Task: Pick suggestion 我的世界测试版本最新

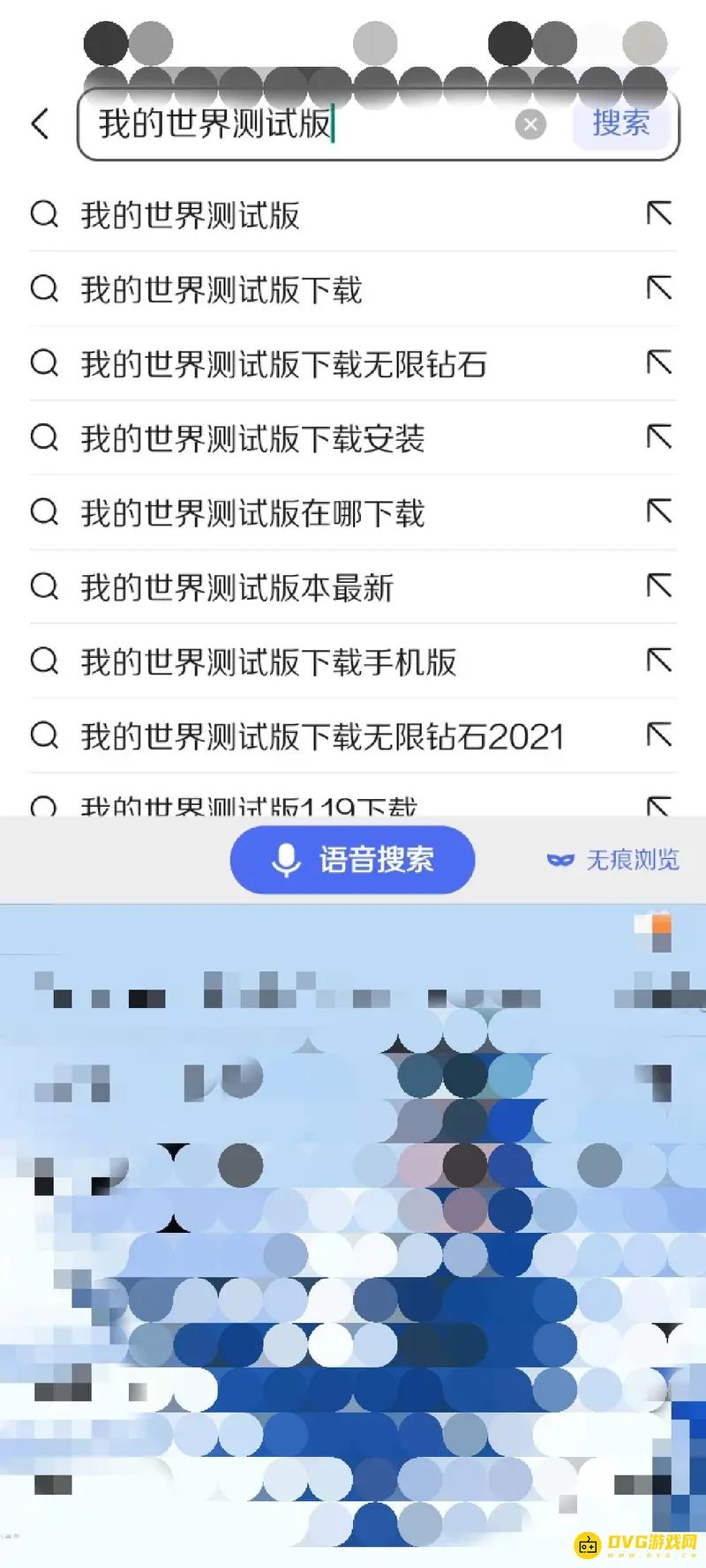Action: [x=237, y=587]
